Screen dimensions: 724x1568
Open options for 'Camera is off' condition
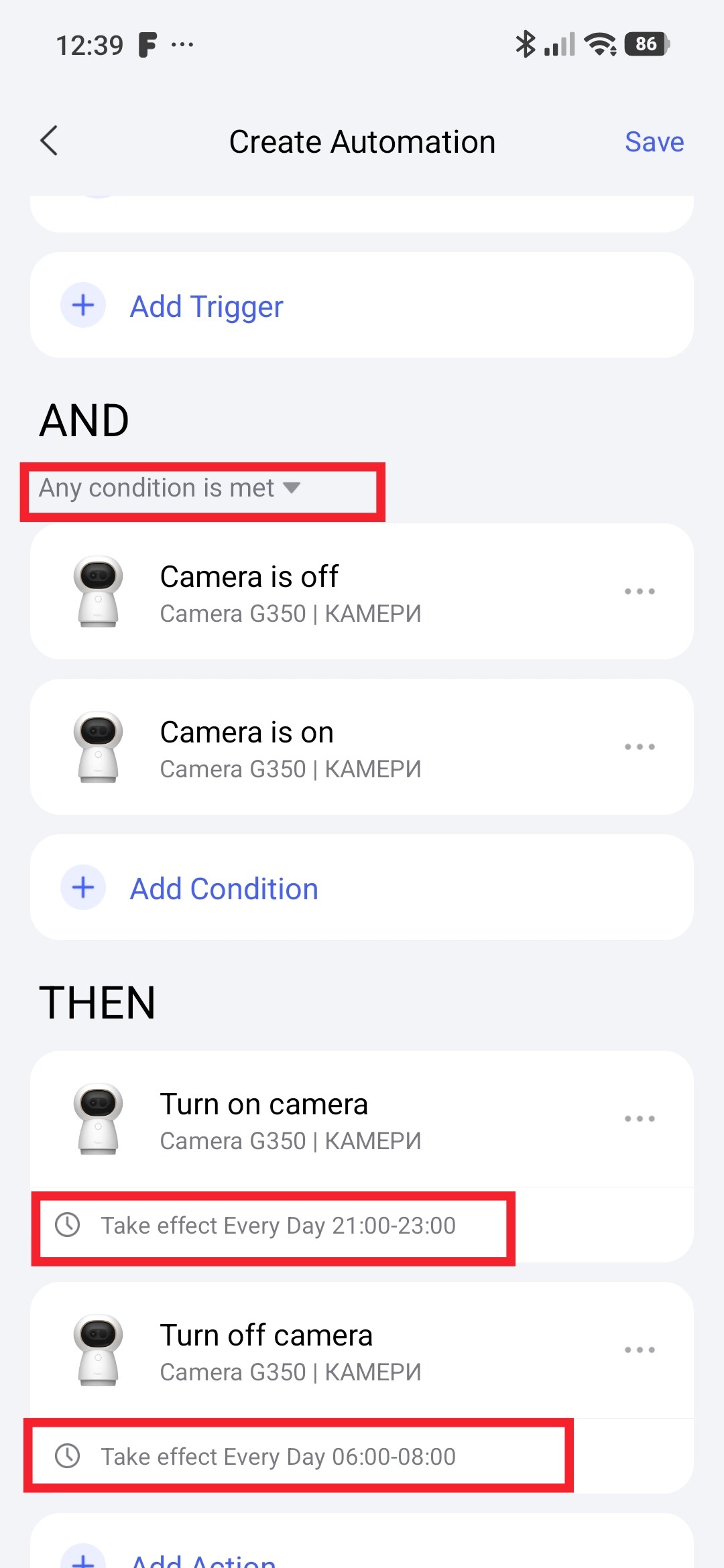pos(640,592)
